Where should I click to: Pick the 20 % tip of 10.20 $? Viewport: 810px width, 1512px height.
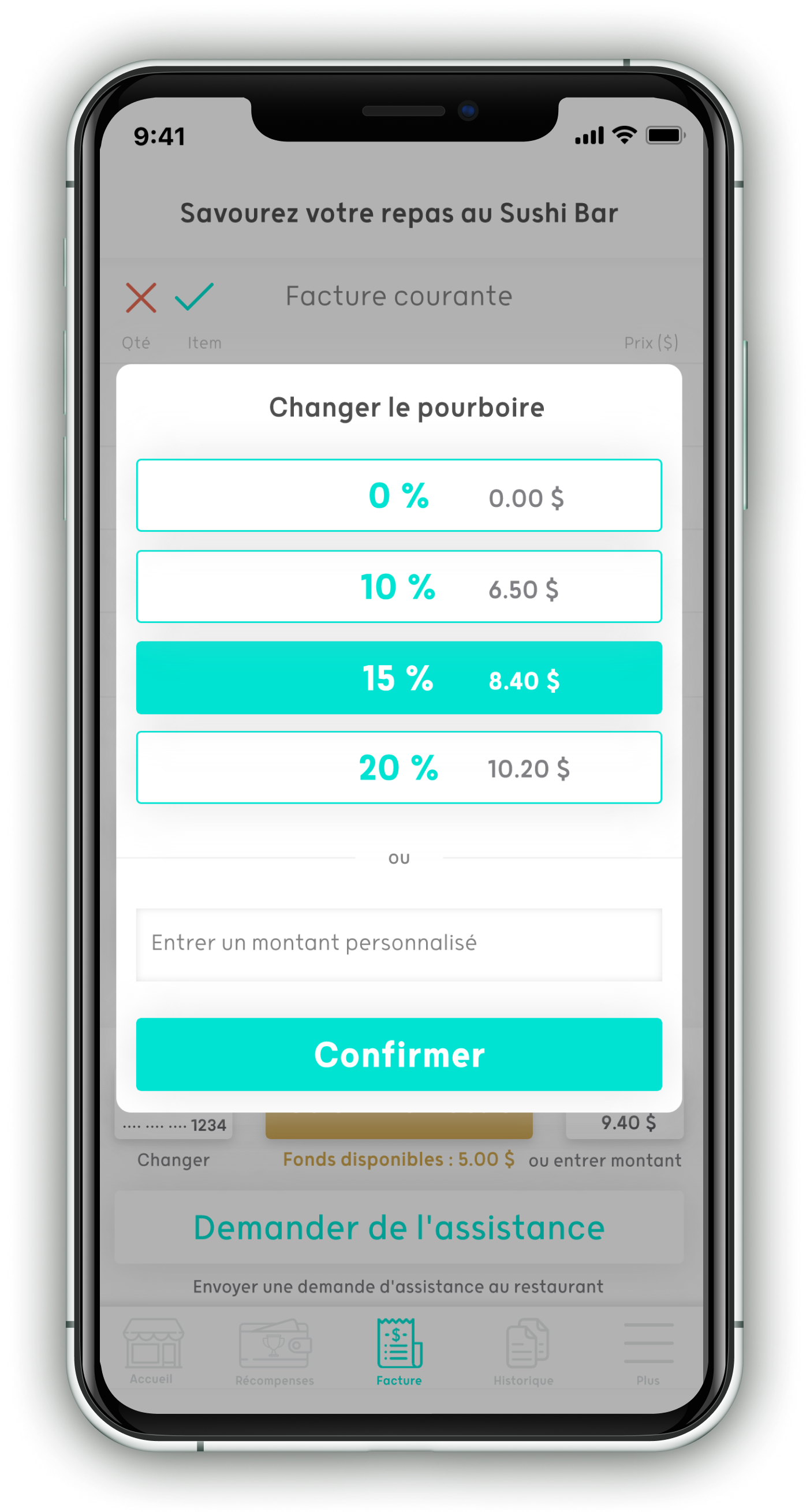pos(398,767)
